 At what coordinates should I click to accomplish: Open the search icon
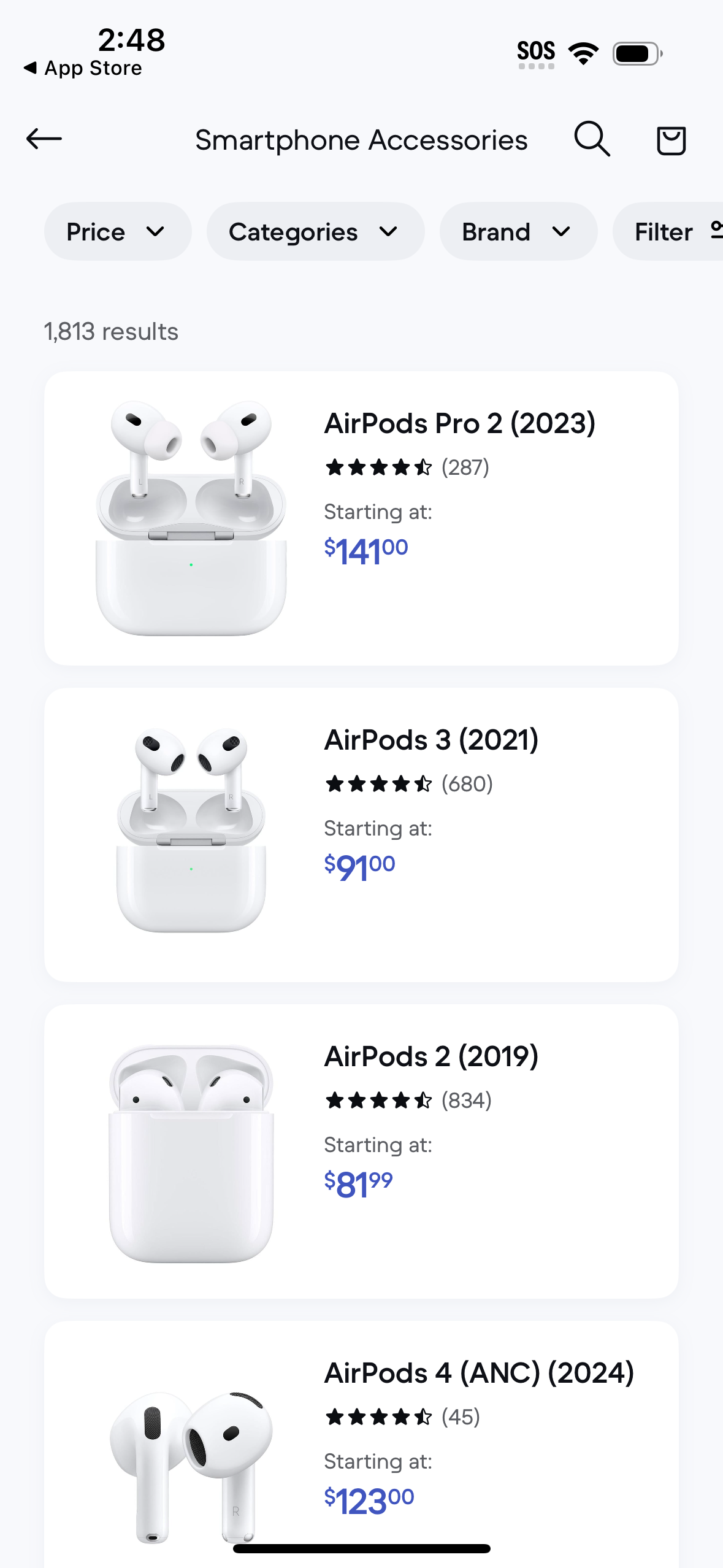click(591, 139)
